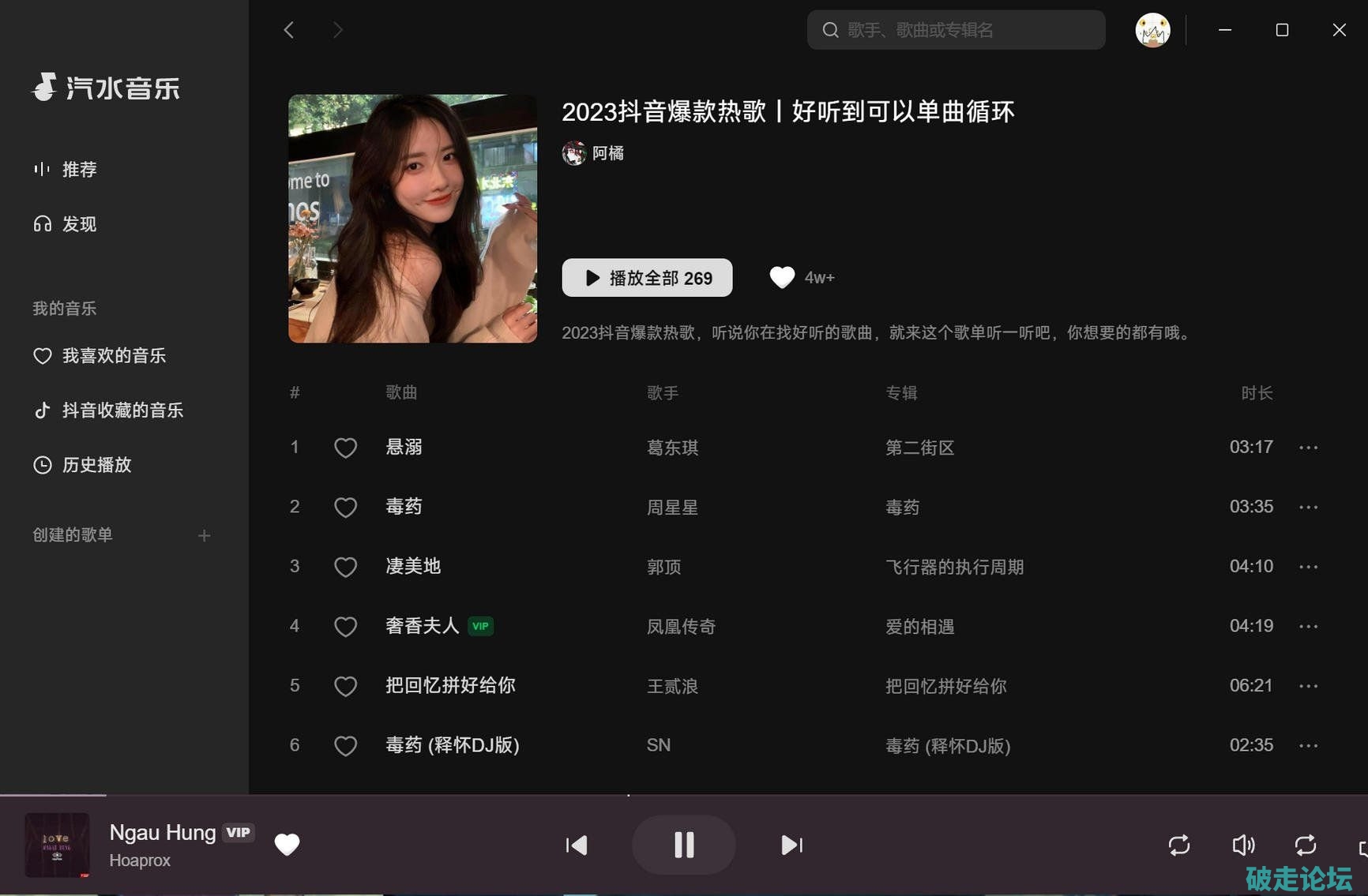Go back to the previous page
1368x896 pixels.
click(x=289, y=30)
